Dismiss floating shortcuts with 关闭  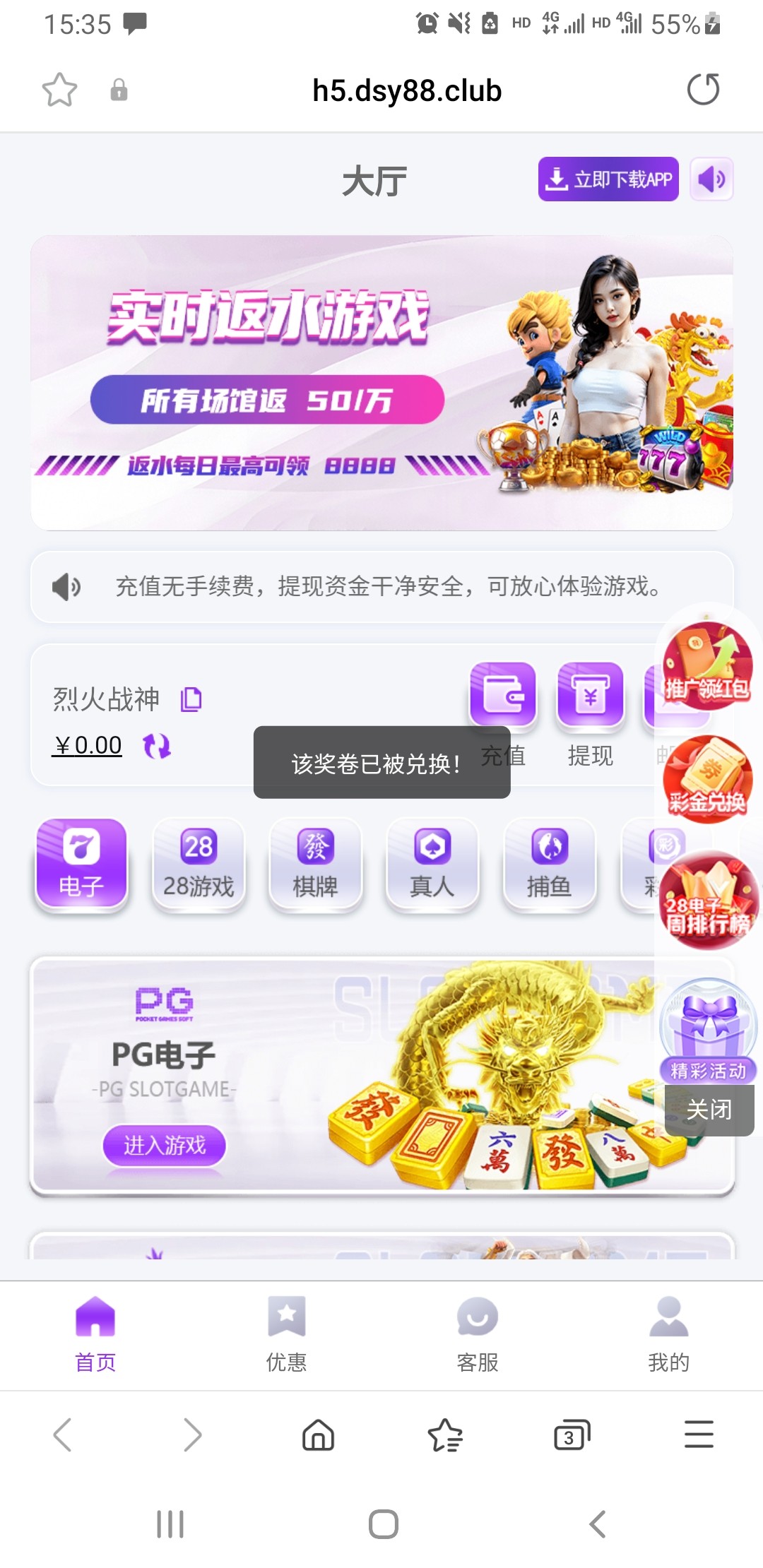pyautogui.click(x=709, y=1110)
